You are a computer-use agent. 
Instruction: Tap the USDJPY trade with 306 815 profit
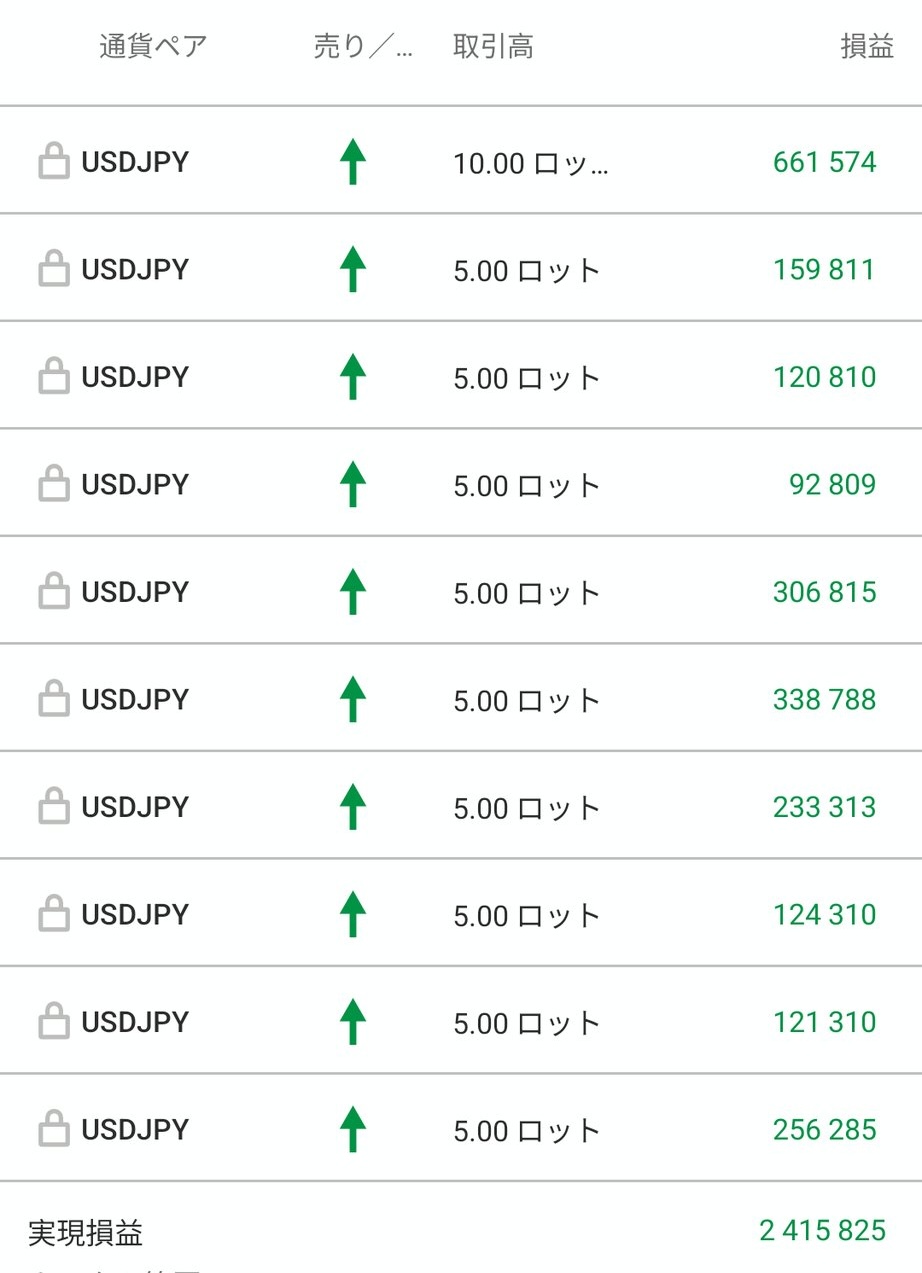[x=460, y=592]
